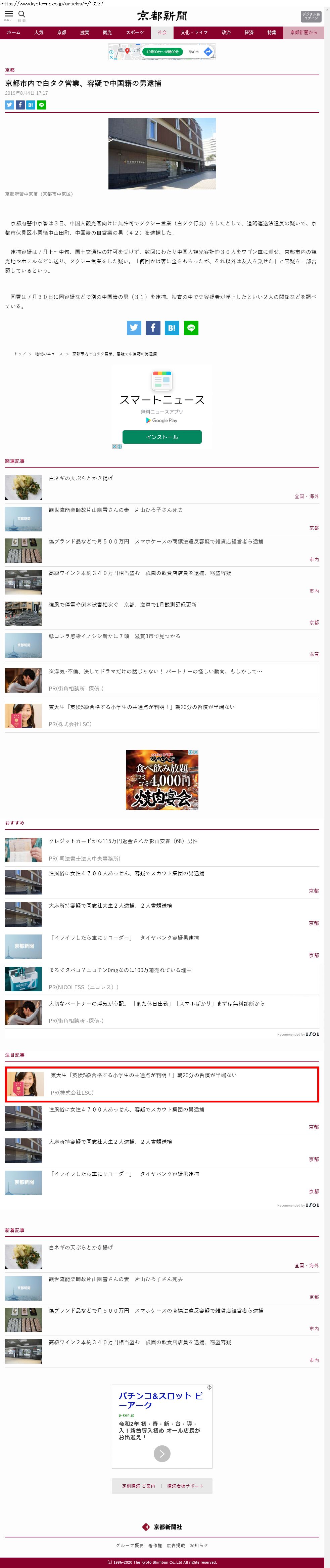Open the 強風で停電や倒木被害相次ぐ story
This screenshot has height=1568, width=330.
[123, 604]
